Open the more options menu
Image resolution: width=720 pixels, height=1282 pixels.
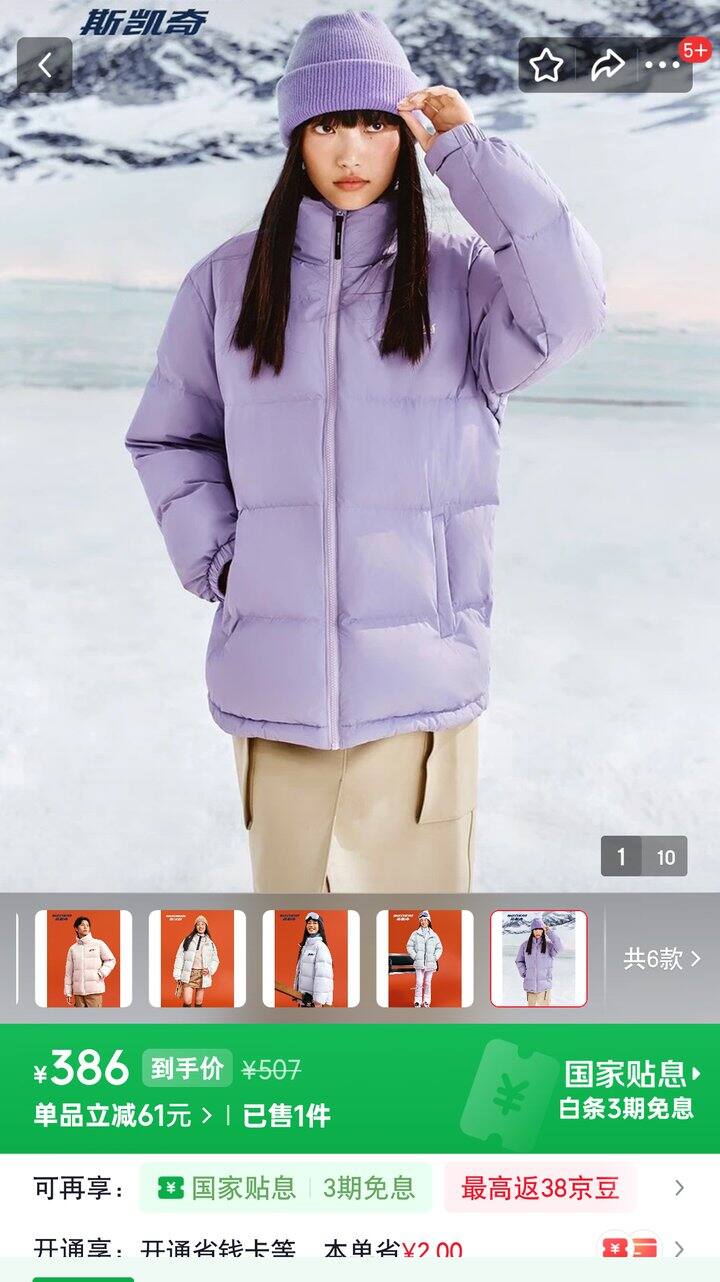[662, 65]
